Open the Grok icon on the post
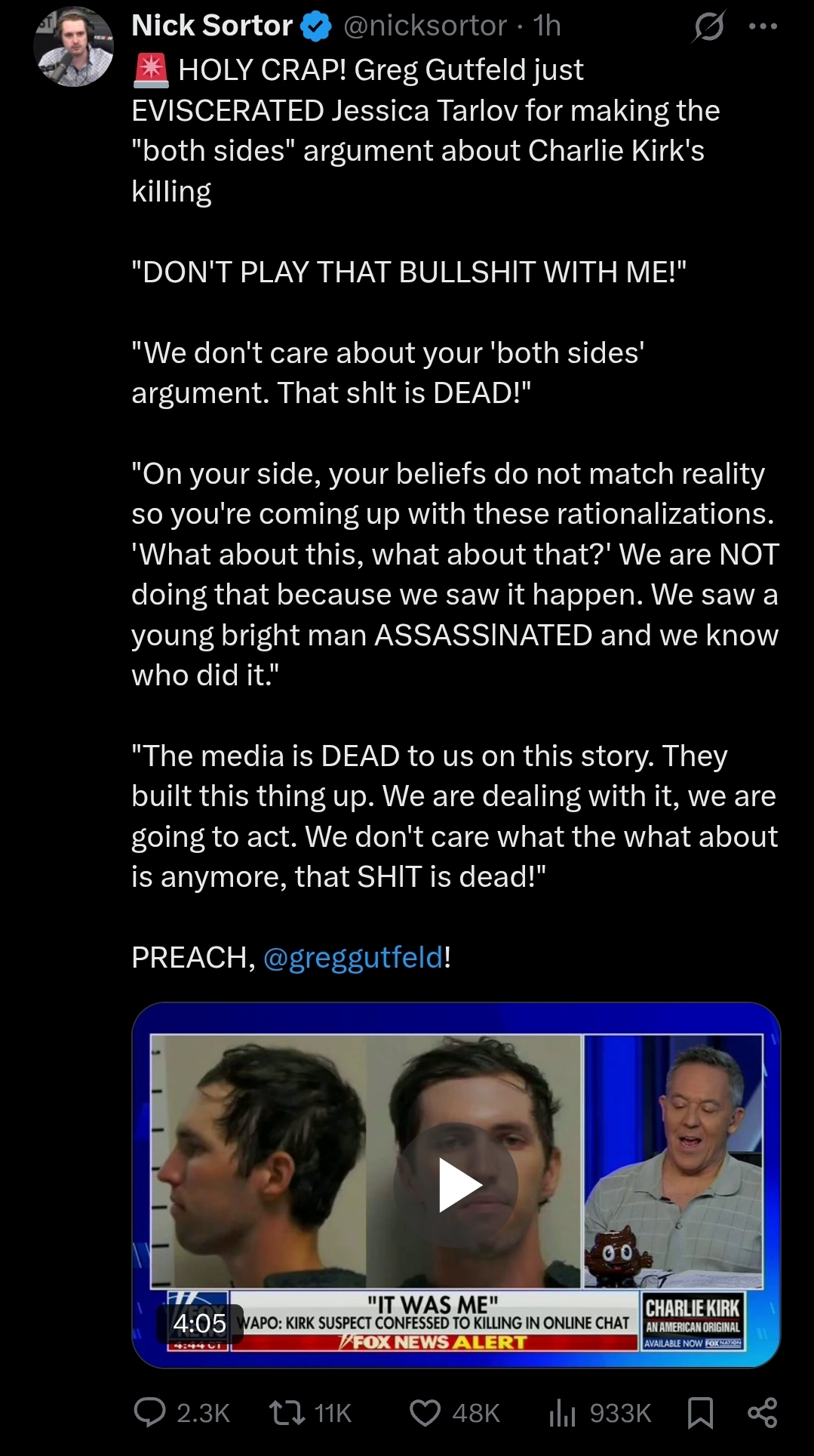The image size is (814, 1456). [x=709, y=26]
